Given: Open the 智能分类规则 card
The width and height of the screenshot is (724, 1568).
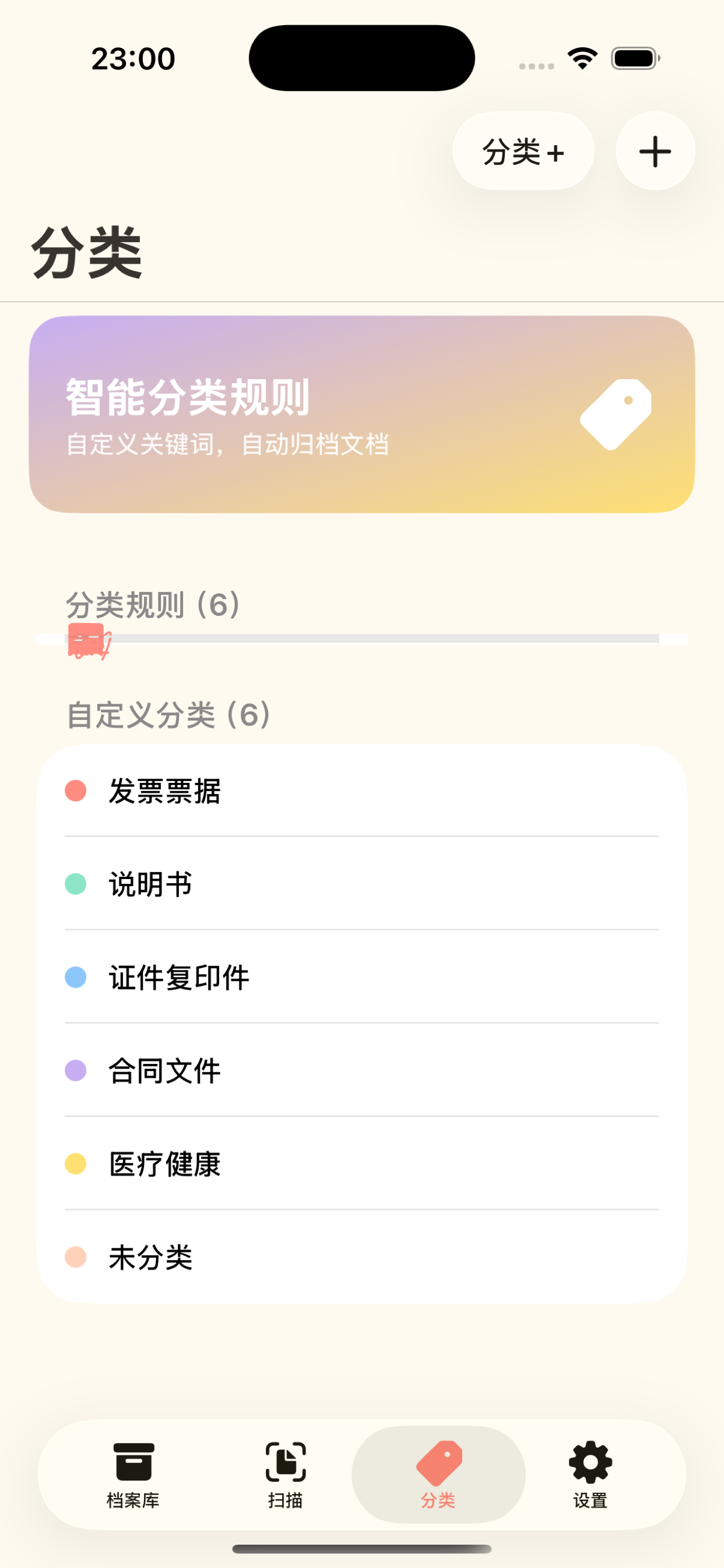Looking at the screenshot, I should (362, 414).
